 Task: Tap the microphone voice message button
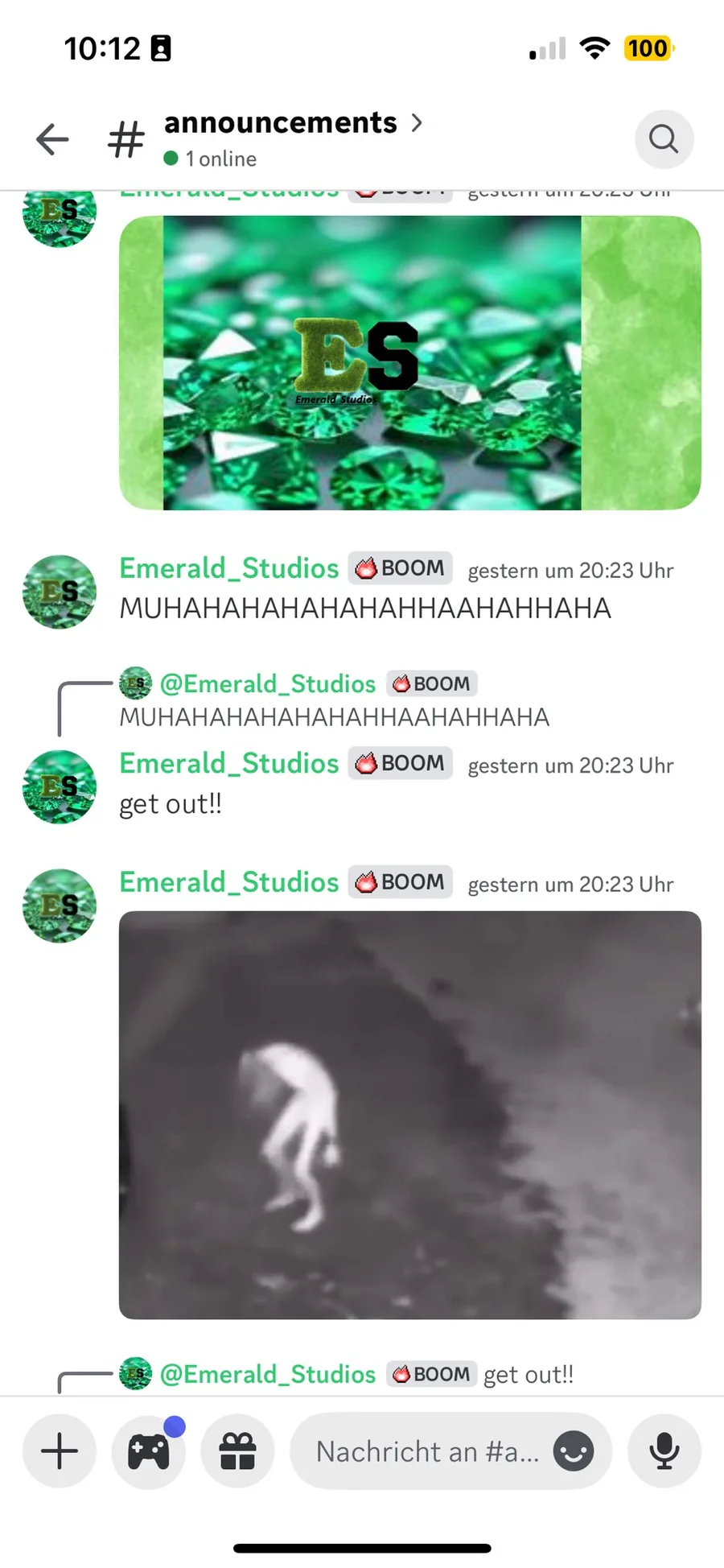pos(664,1451)
